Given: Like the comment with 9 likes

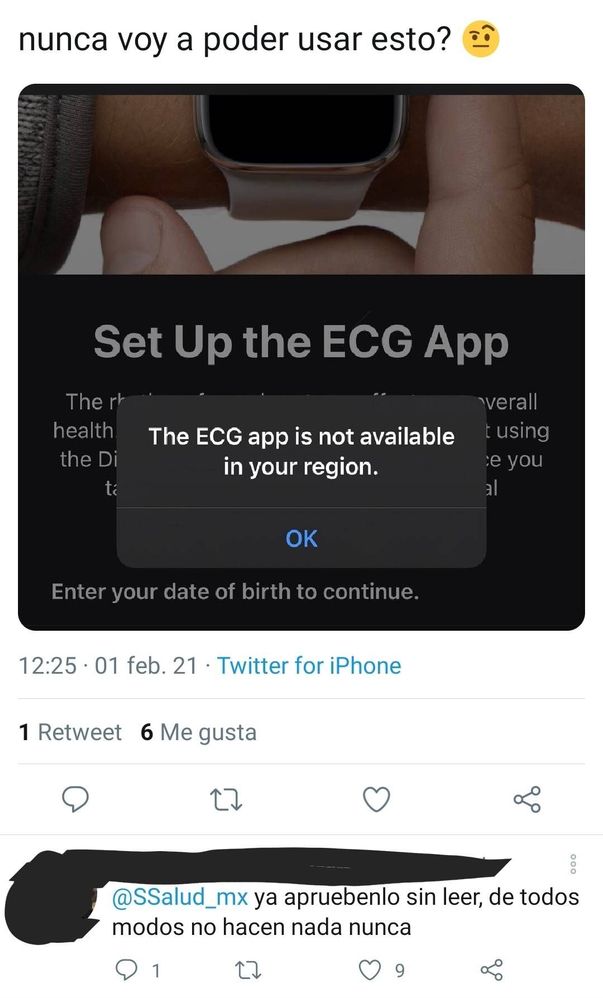Looking at the screenshot, I should coord(372,969).
